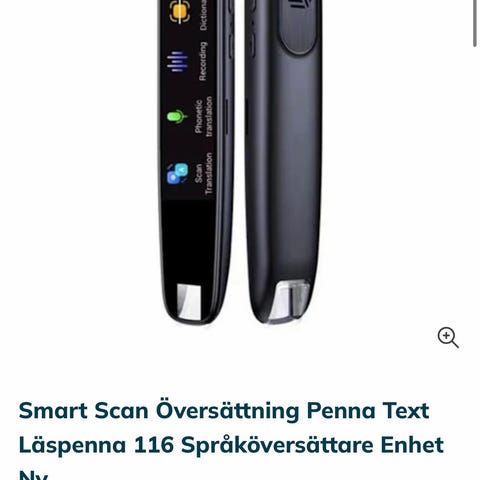Open the translation pen product image
The height and width of the screenshot is (480, 480).
(x=240, y=163)
